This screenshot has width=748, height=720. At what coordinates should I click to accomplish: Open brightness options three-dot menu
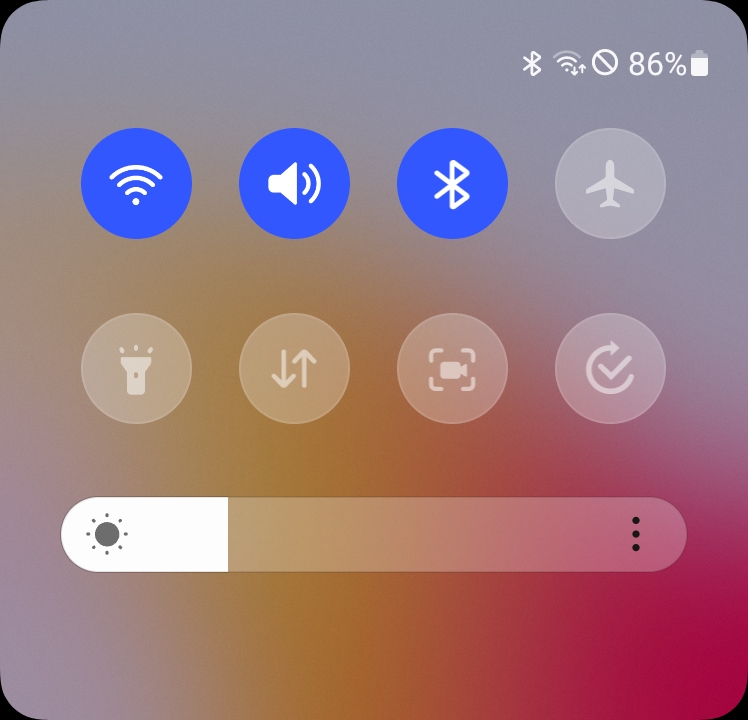tap(636, 534)
